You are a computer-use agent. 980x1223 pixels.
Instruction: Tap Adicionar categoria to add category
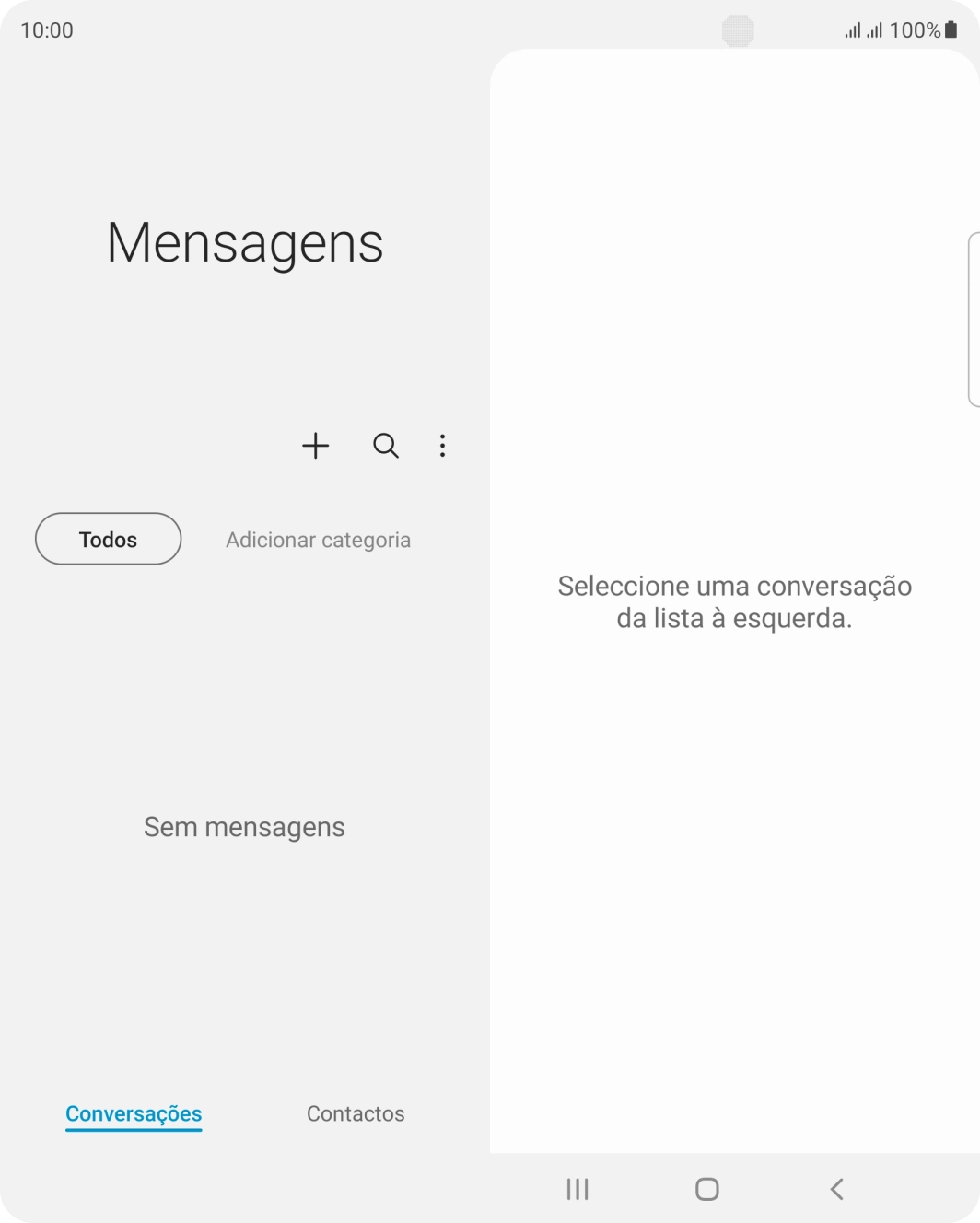pos(318,539)
